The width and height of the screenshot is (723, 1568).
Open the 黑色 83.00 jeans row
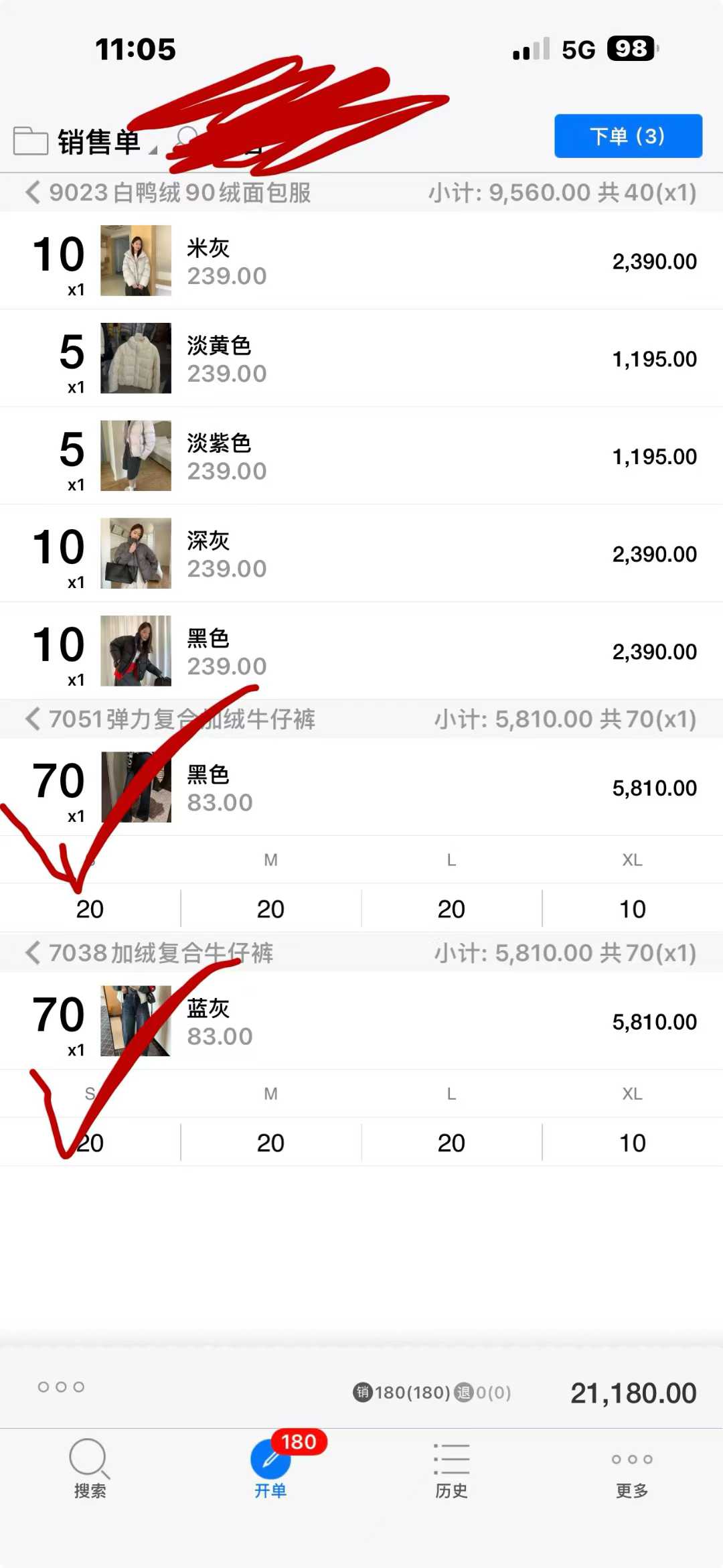point(402,788)
